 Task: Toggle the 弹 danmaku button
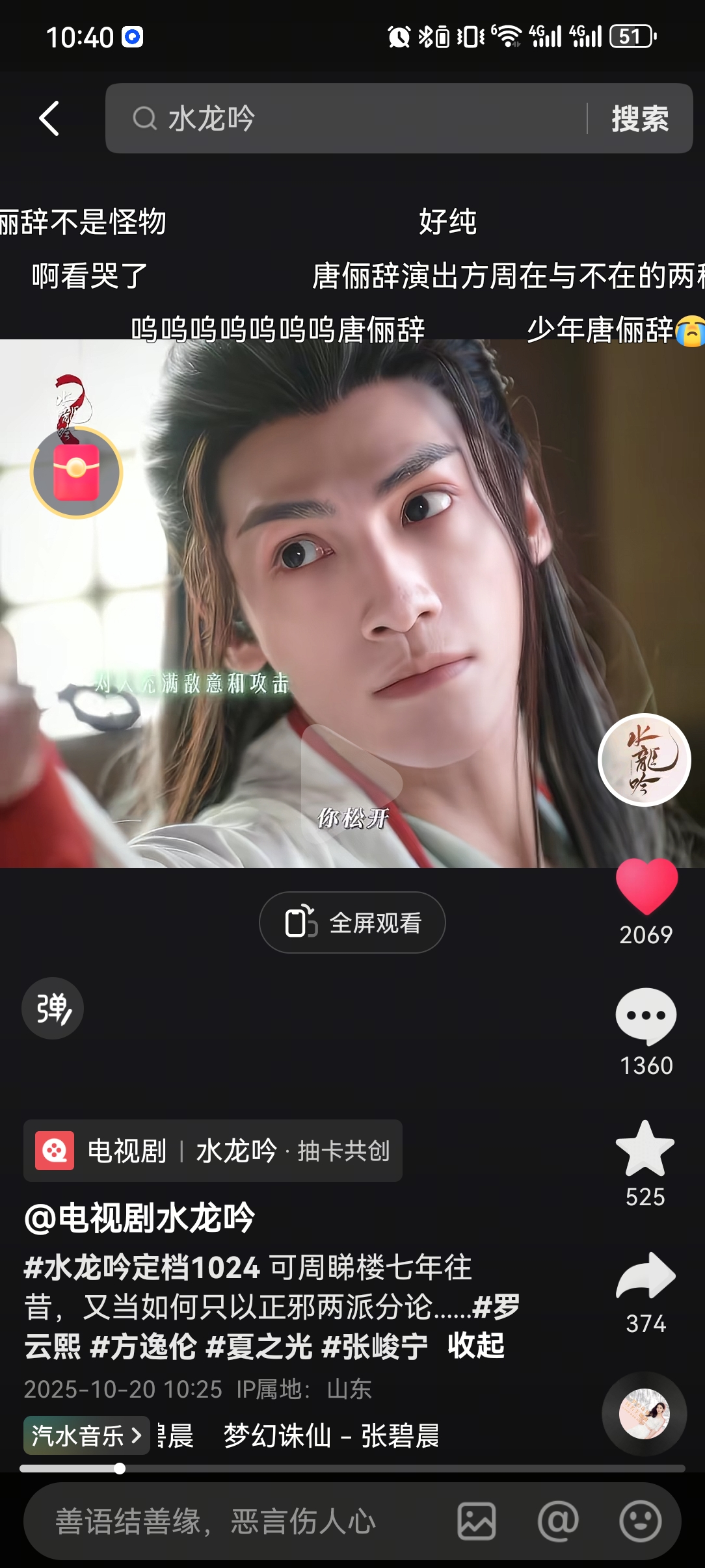tap(53, 1008)
